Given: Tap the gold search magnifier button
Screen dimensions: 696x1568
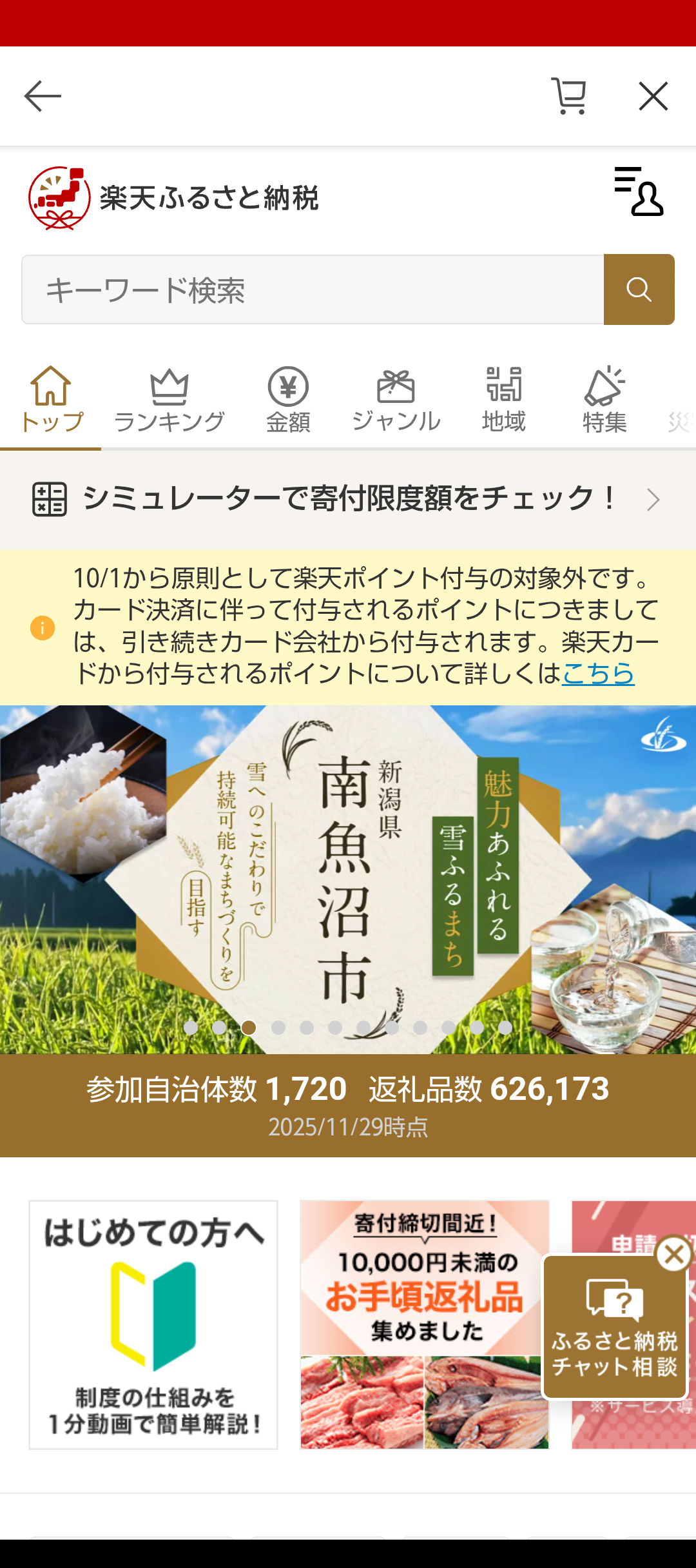Looking at the screenshot, I should (x=639, y=289).
